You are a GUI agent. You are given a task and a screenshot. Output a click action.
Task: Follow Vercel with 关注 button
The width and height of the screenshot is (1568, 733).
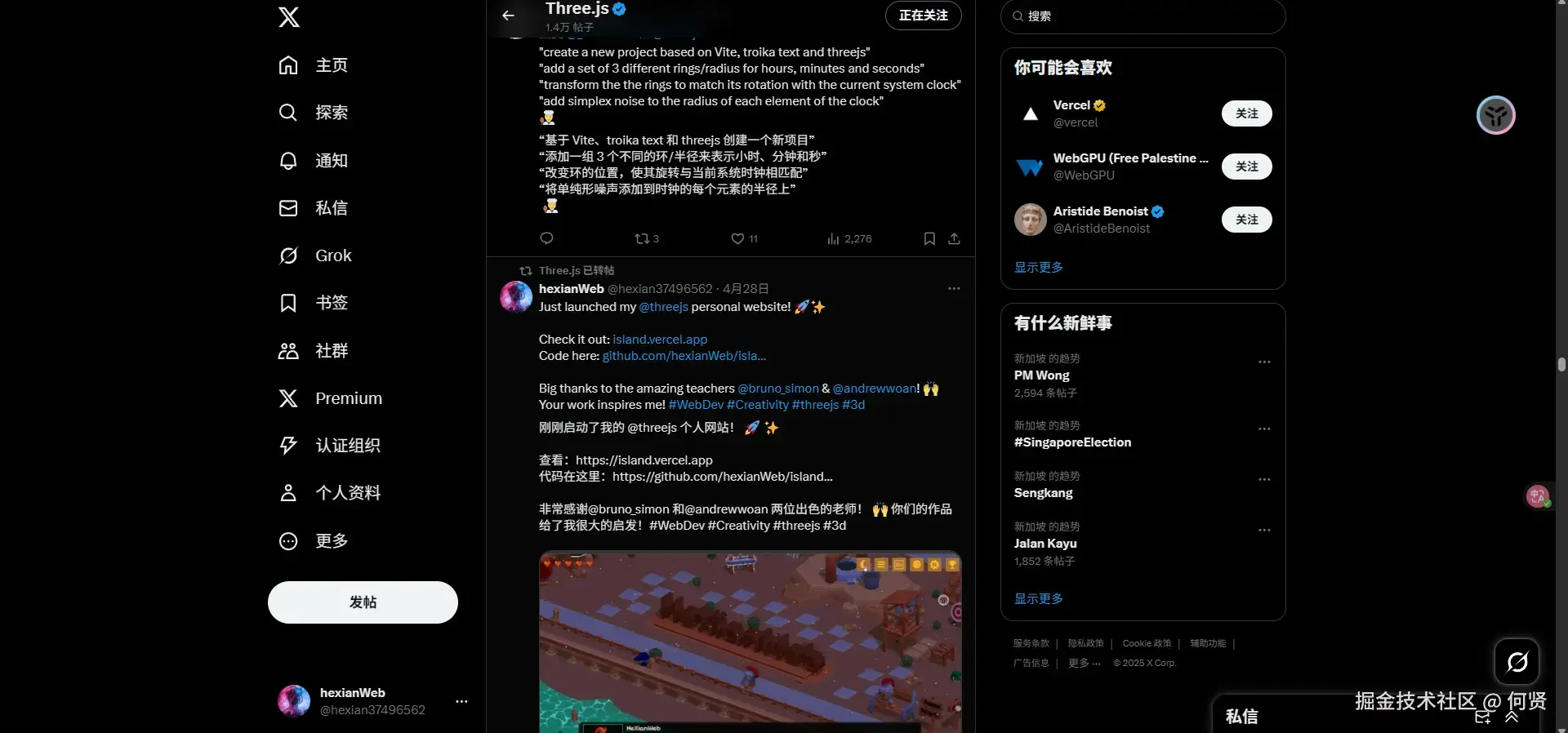coord(1246,113)
